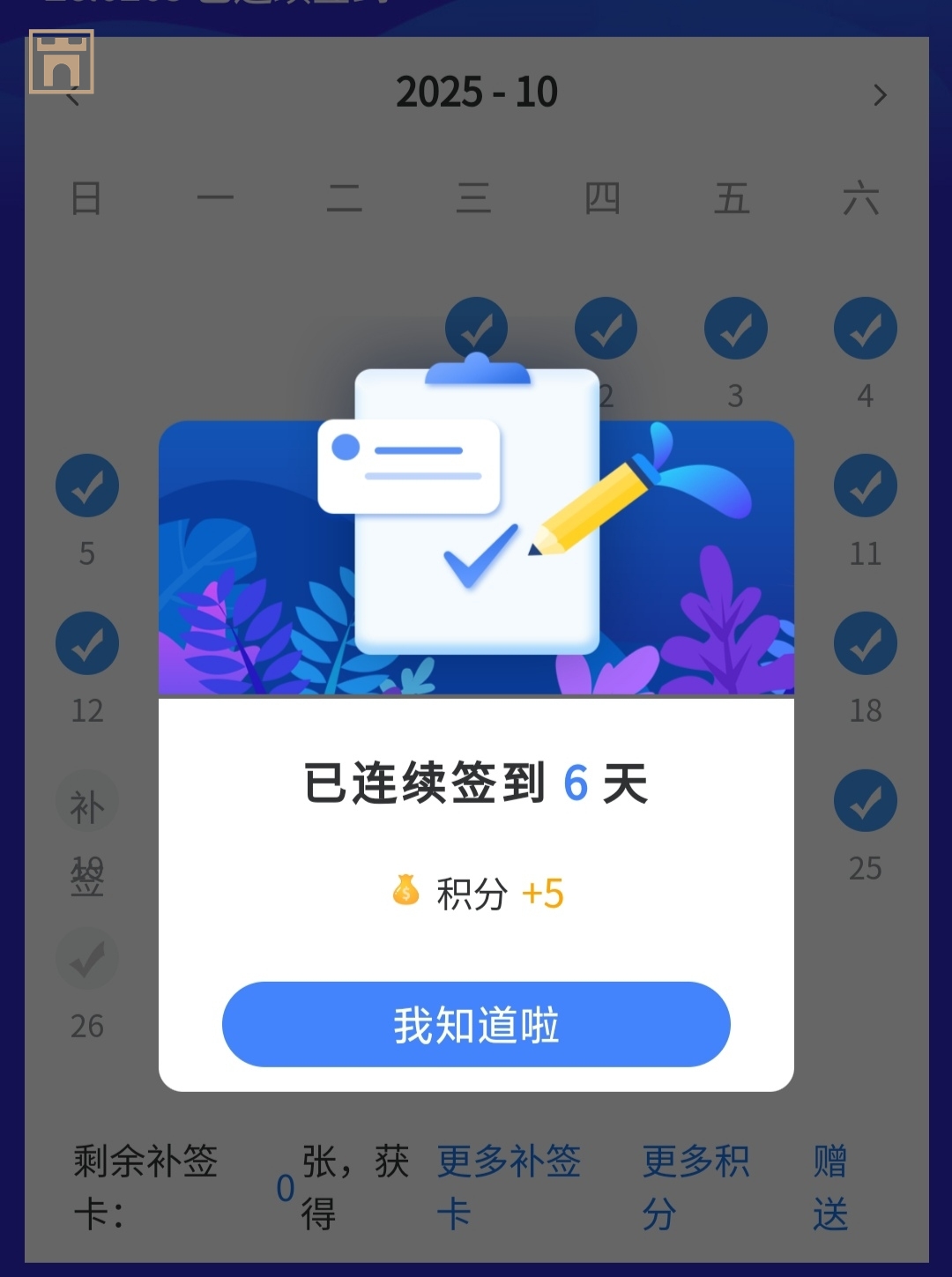
Task: Dismiss dialog with 我知道啦 button
Action: [x=476, y=1024]
